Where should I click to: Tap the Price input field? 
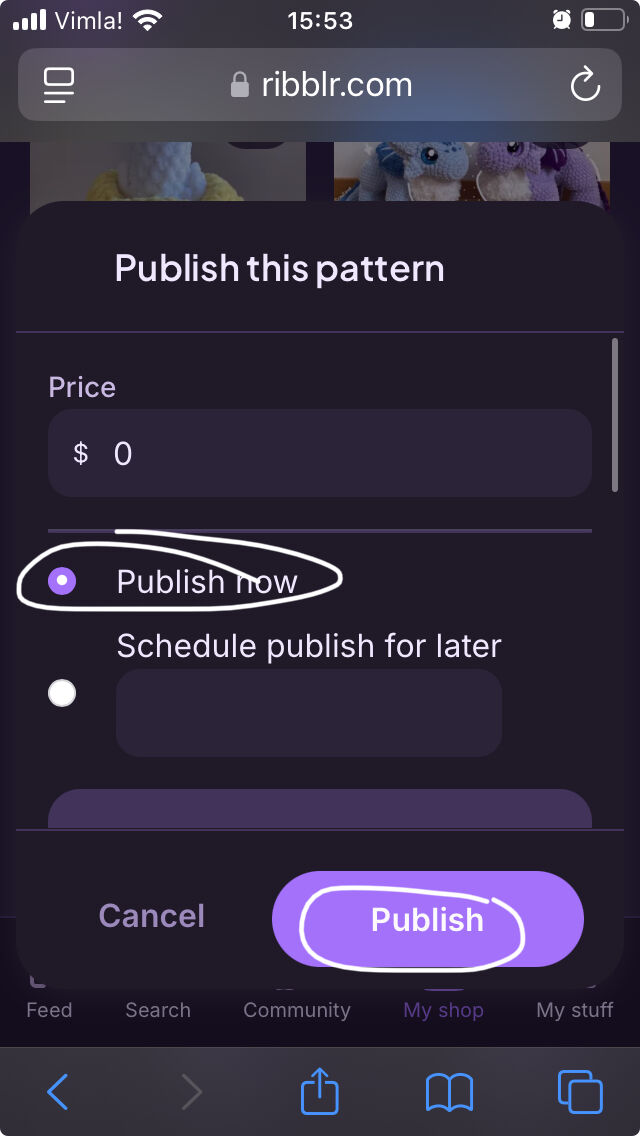(320, 454)
